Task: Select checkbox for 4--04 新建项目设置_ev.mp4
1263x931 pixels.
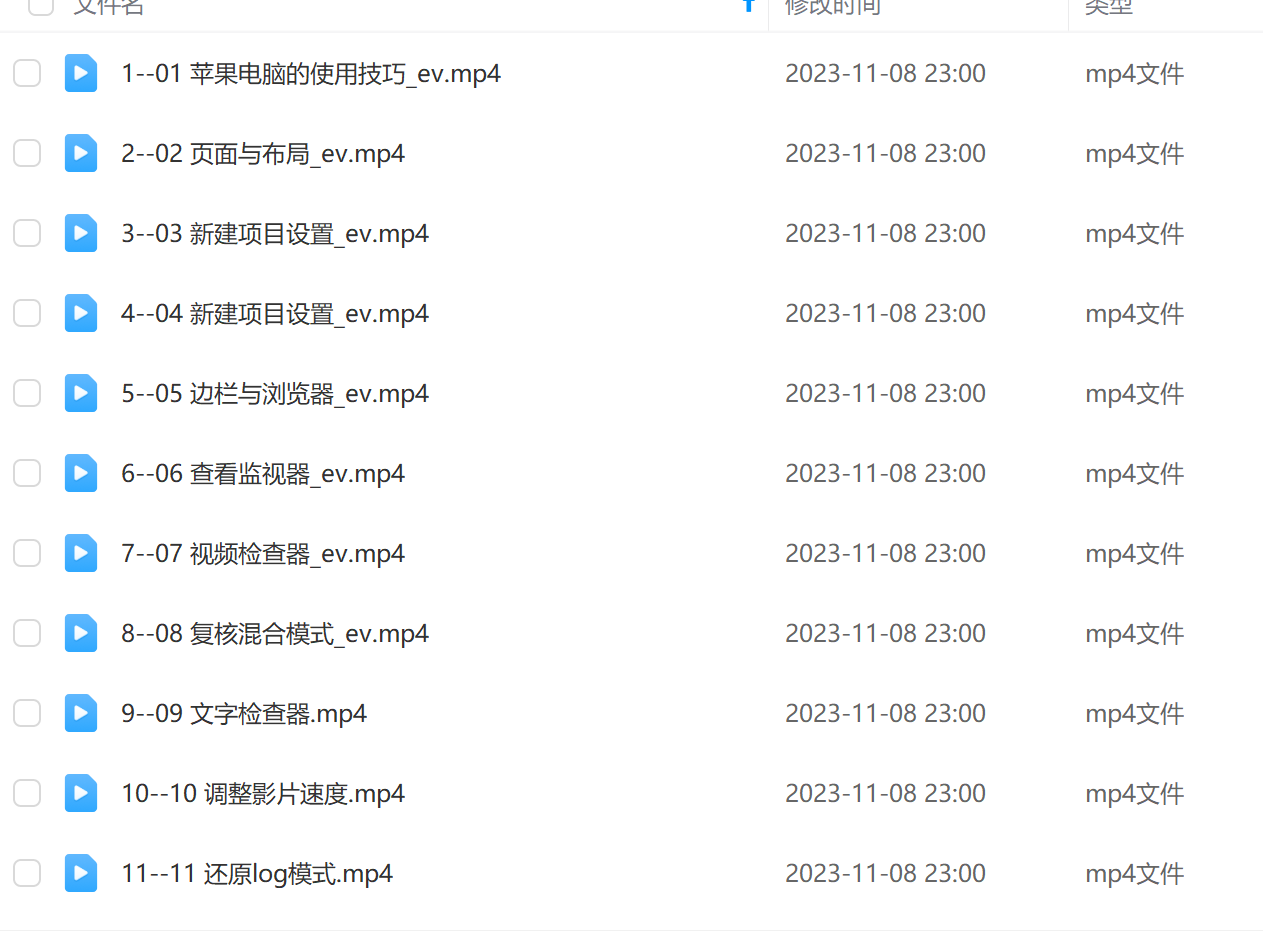Action: tap(27, 313)
